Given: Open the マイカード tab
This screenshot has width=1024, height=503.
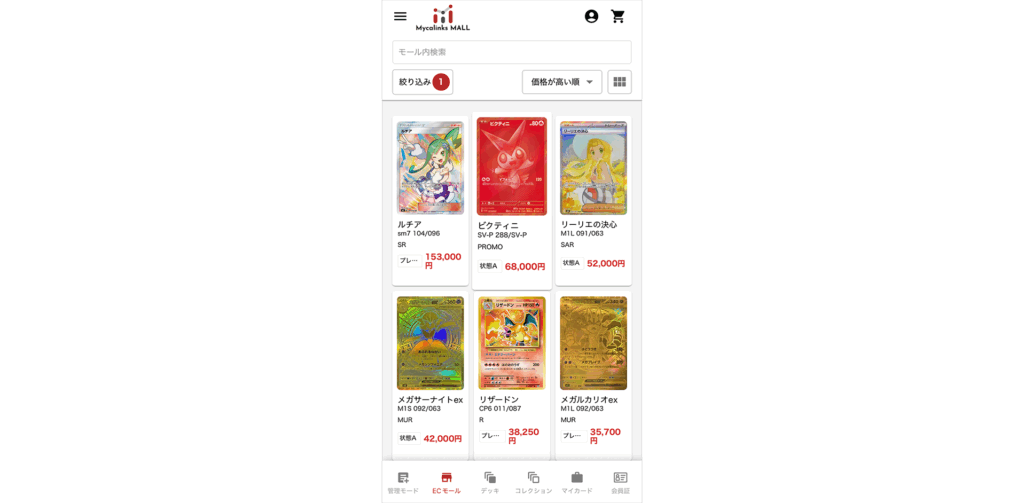Looking at the screenshot, I should [x=577, y=483].
